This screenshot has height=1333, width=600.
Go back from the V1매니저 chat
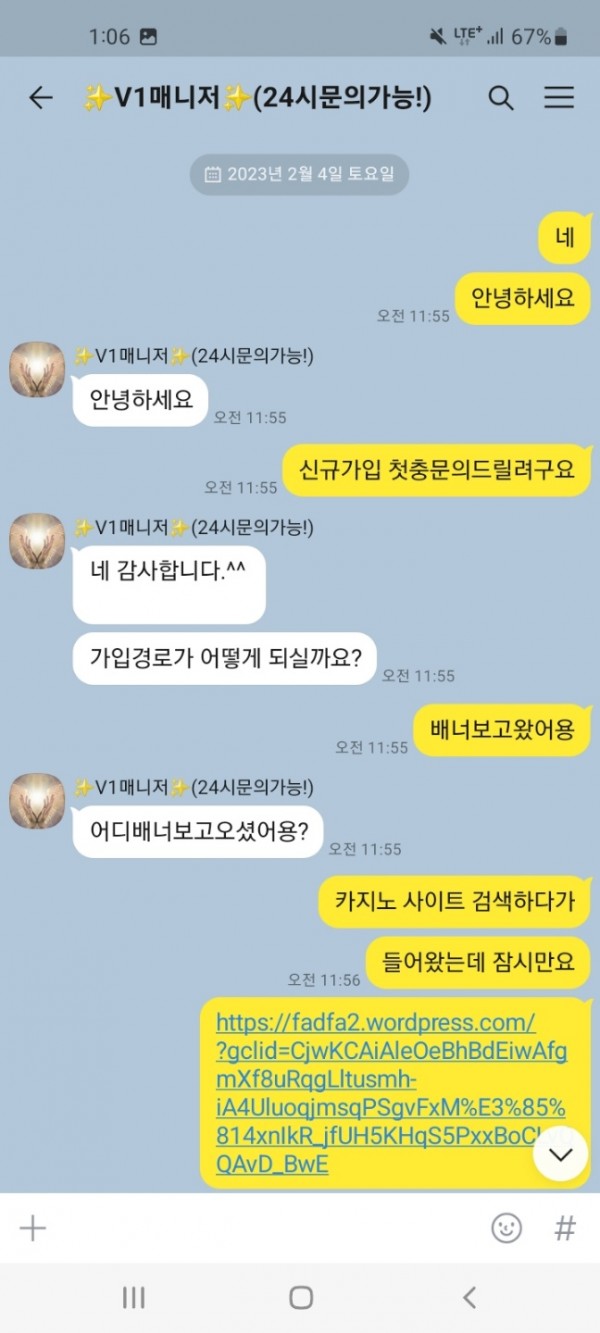(40, 97)
